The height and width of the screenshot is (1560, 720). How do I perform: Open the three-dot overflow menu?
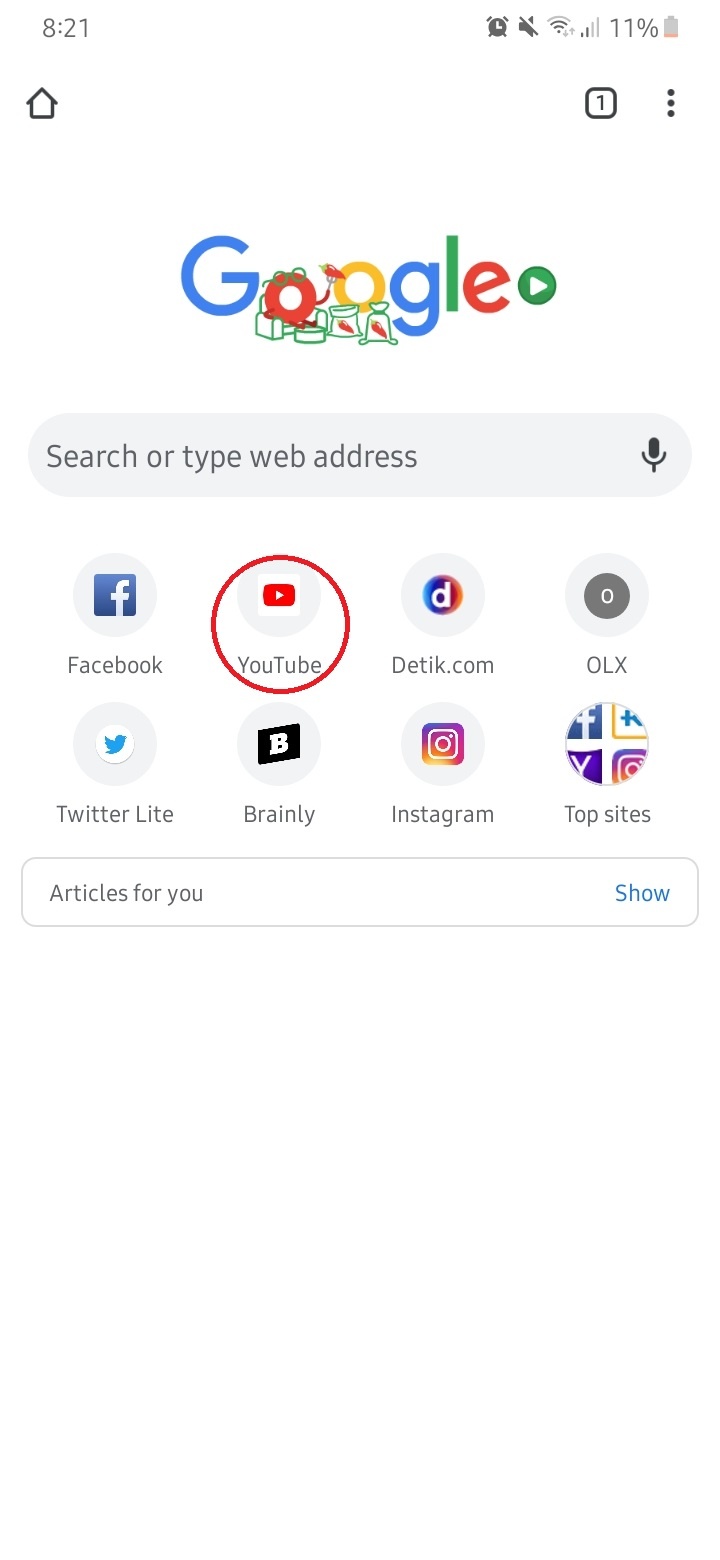pyautogui.click(x=670, y=103)
